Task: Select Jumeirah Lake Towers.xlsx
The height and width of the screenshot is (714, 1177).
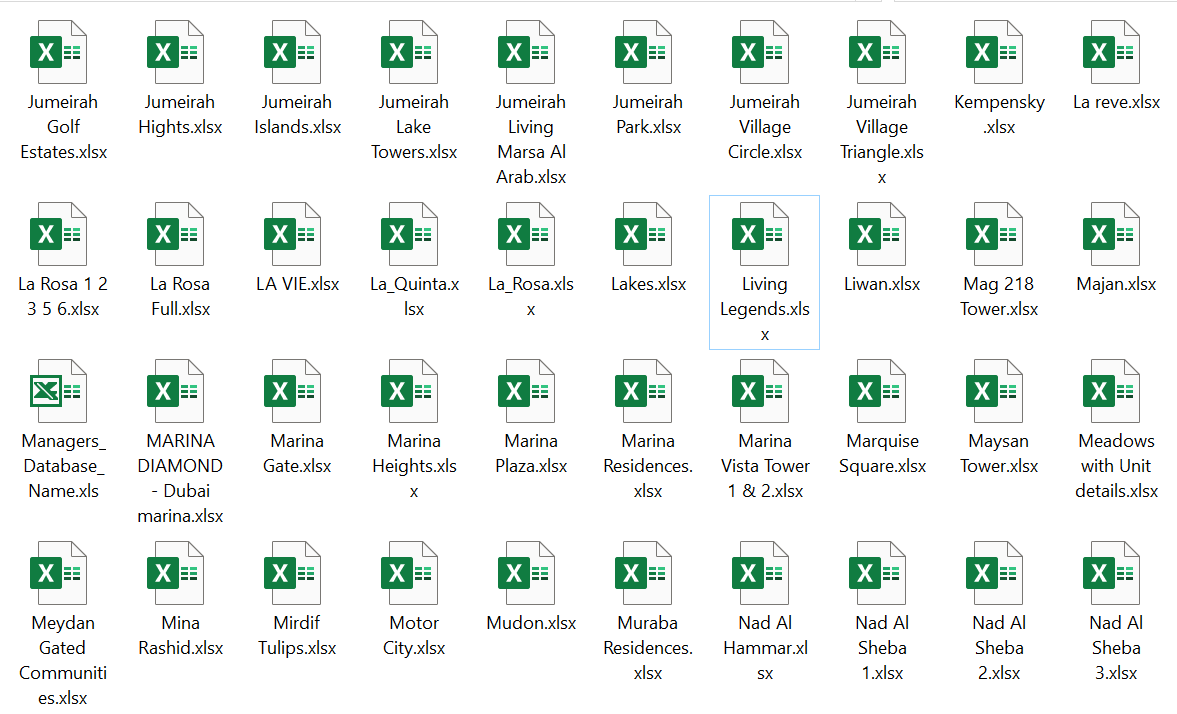Action: point(414,52)
